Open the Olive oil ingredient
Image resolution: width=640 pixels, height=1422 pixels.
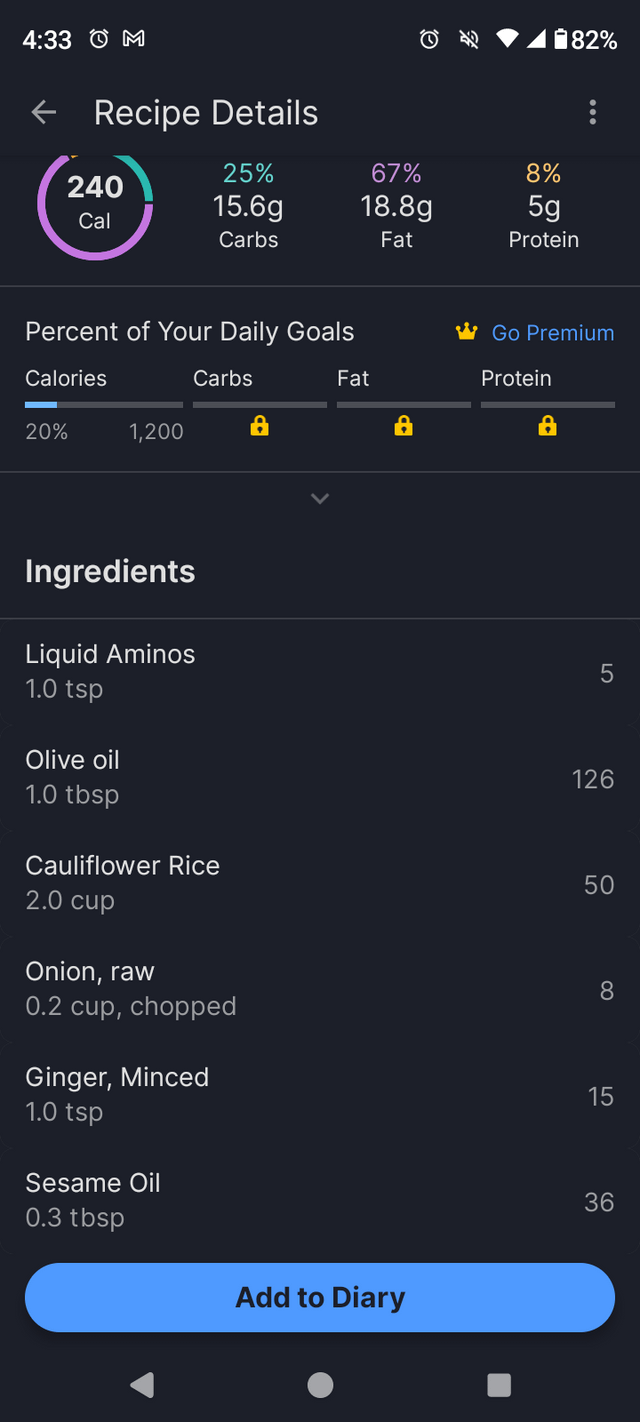point(320,778)
